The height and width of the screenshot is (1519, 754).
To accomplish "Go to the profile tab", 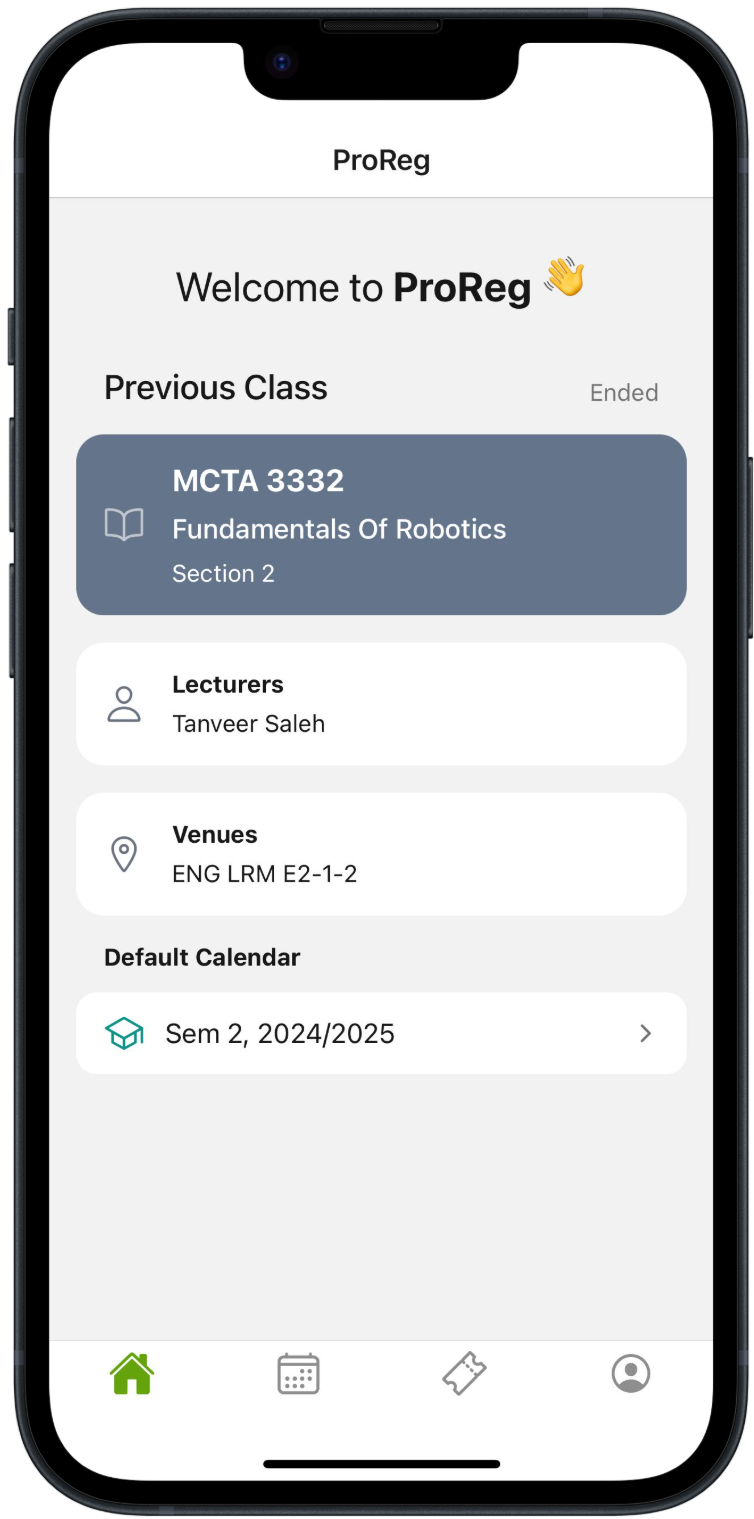I will tap(631, 1374).
